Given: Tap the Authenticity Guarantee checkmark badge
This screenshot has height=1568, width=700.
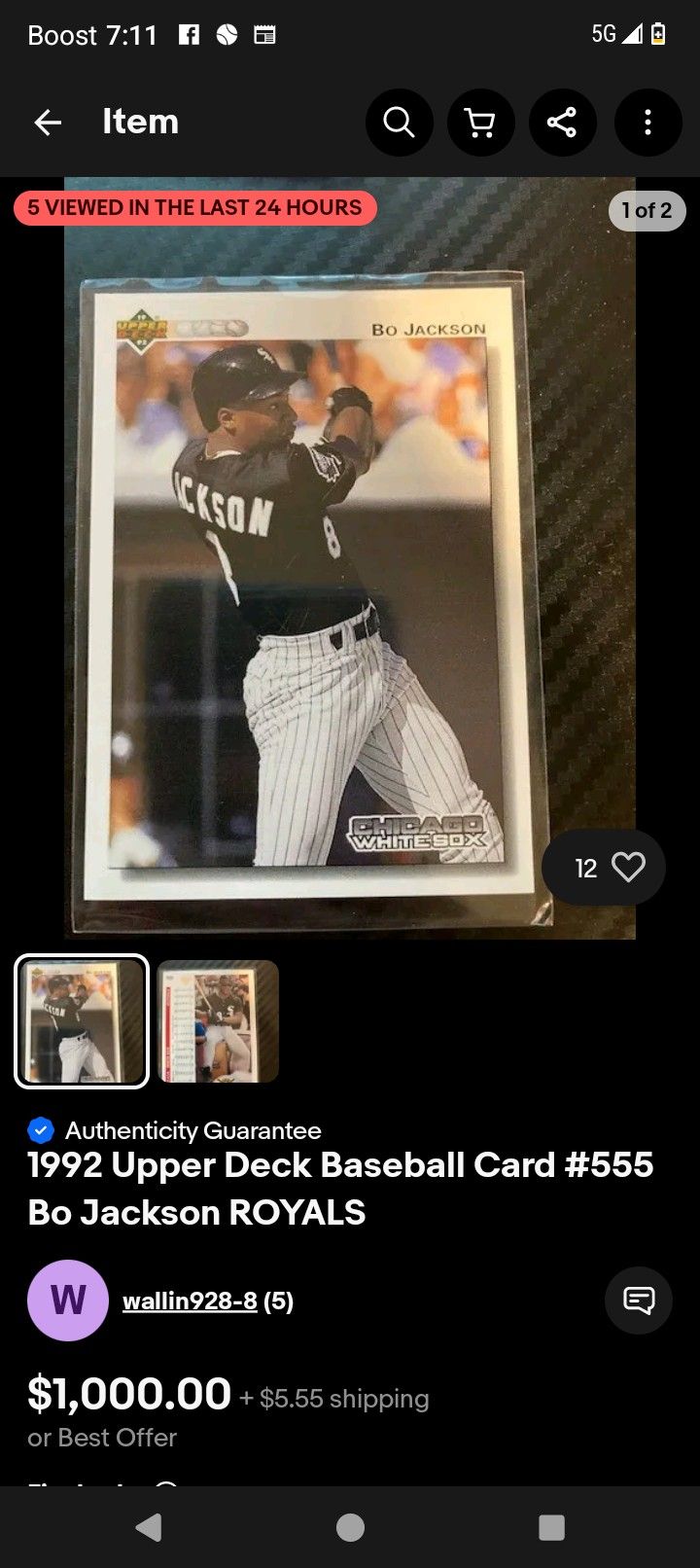Looking at the screenshot, I should pos(40,1129).
